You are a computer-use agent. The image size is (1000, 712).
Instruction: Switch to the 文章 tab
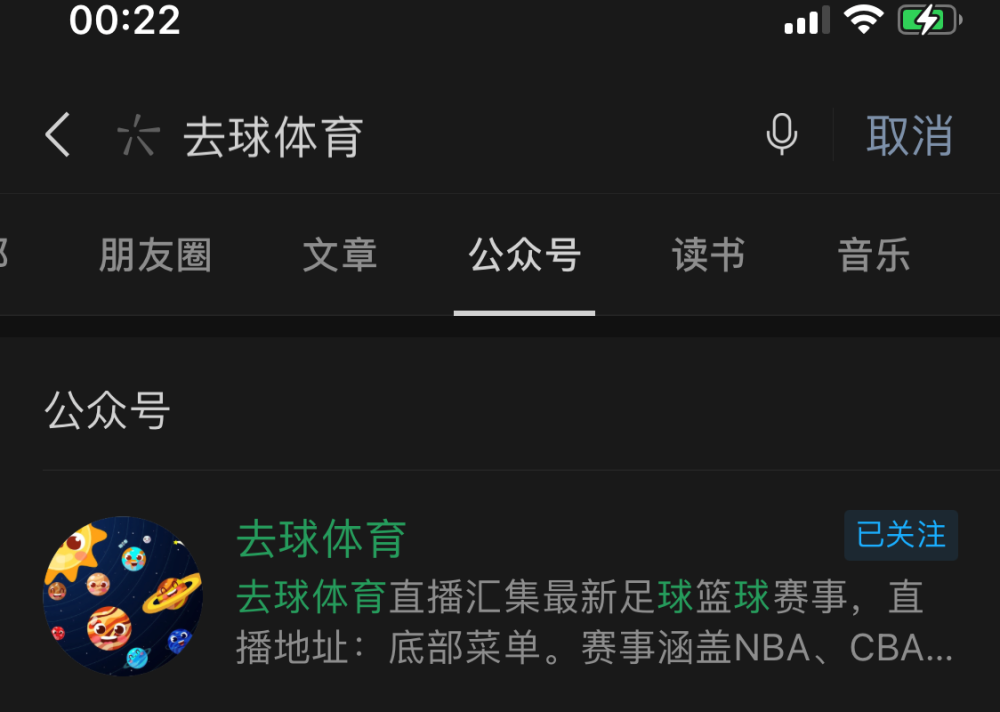340,256
